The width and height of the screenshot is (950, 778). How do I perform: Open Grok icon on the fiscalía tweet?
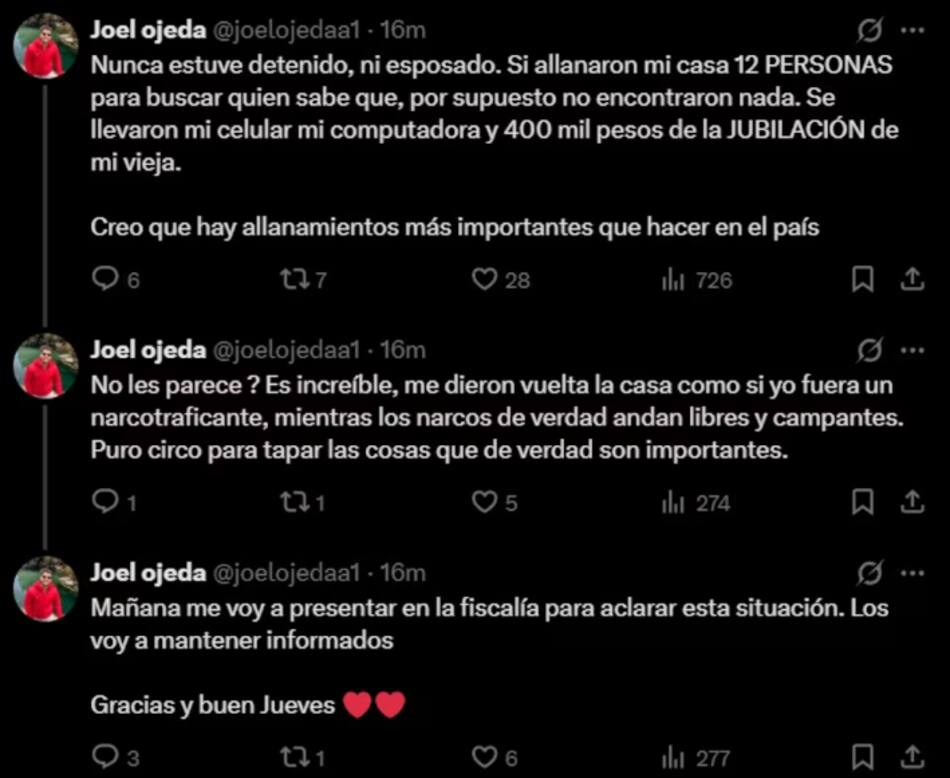pos(870,573)
